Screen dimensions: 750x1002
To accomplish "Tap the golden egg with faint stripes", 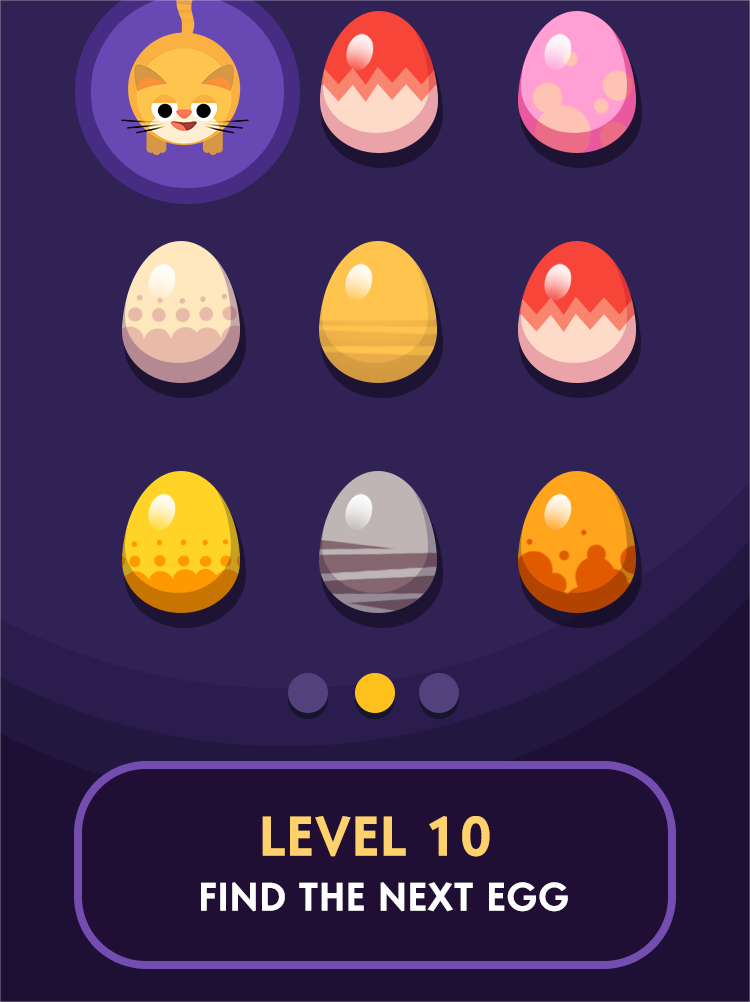I will pos(378,312).
